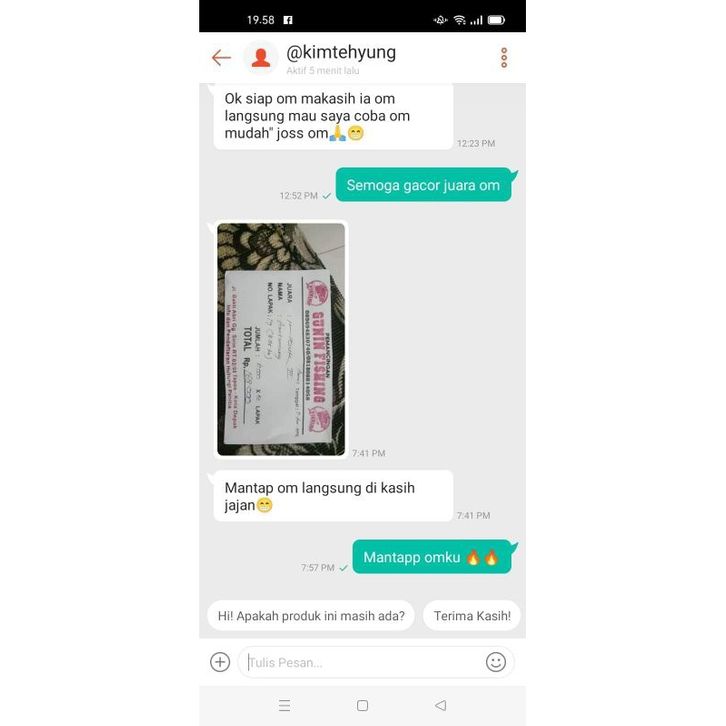Send quick reply "Hi! Apakah produk ini masih ada?"
Image resolution: width=726 pixels, height=726 pixels.
click(311, 616)
